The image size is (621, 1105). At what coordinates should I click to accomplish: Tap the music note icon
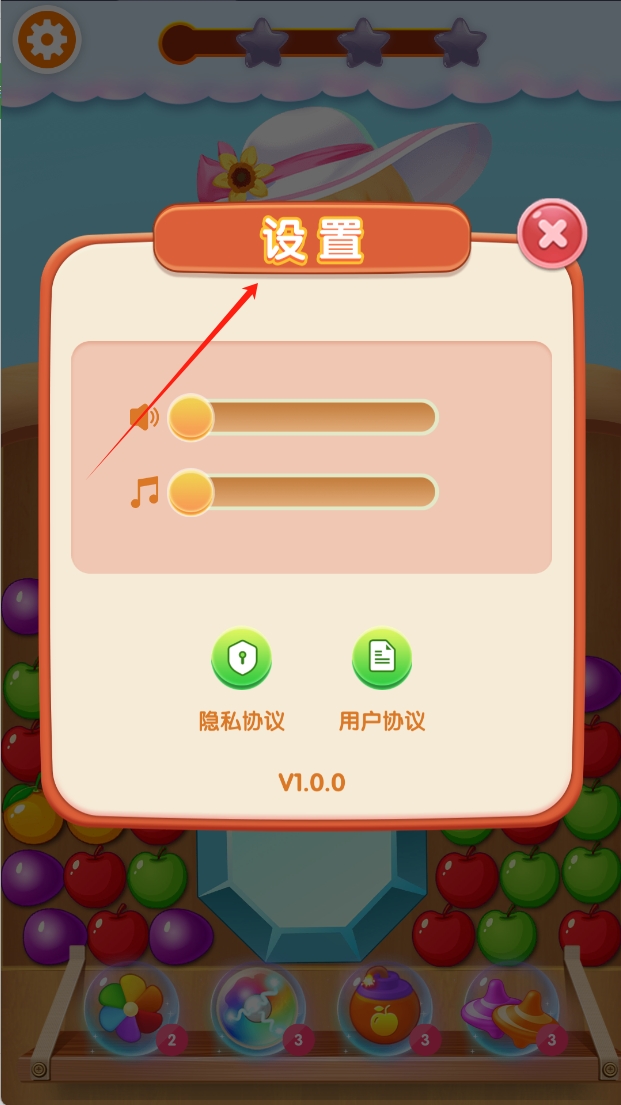(145, 492)
